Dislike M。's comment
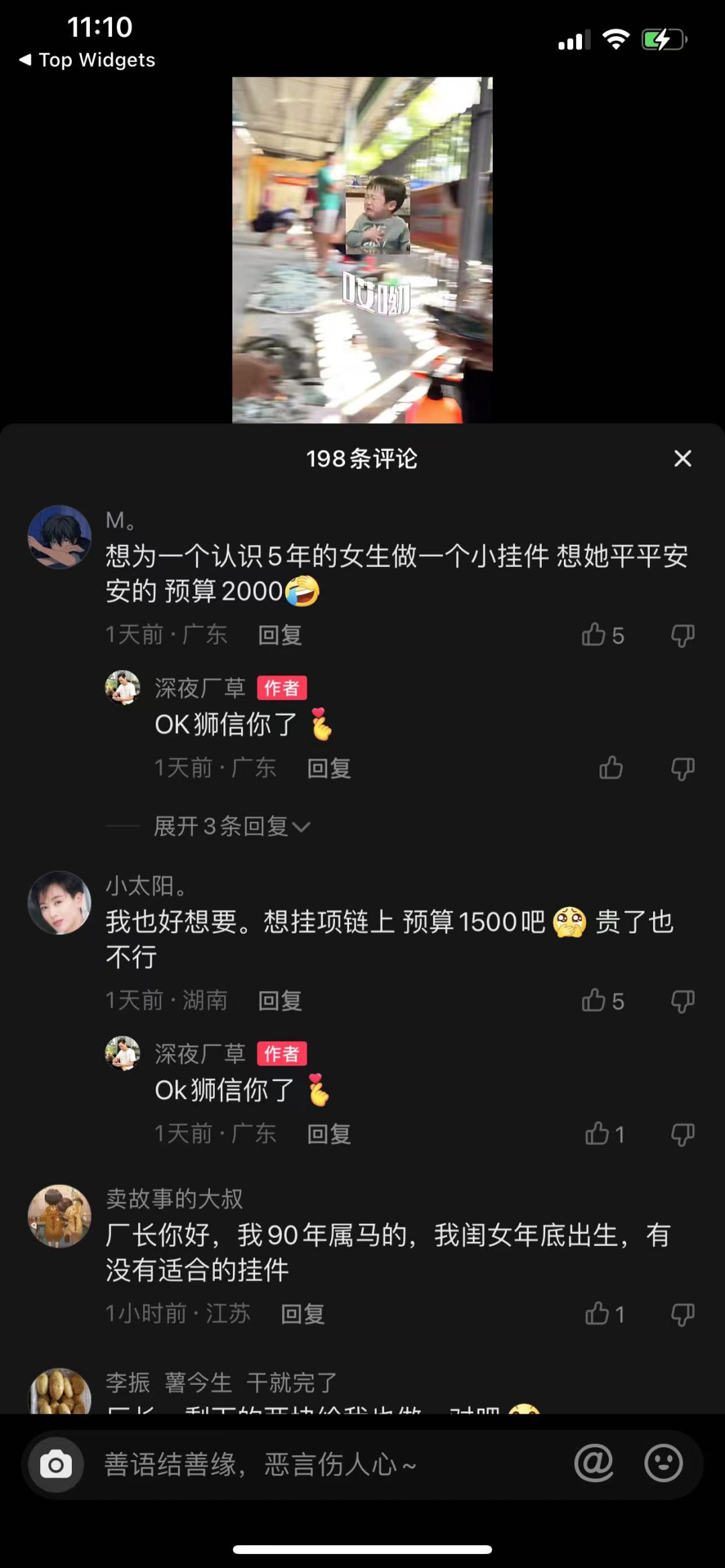This screenshot has width=725, height=1568. tap(682, 635)
